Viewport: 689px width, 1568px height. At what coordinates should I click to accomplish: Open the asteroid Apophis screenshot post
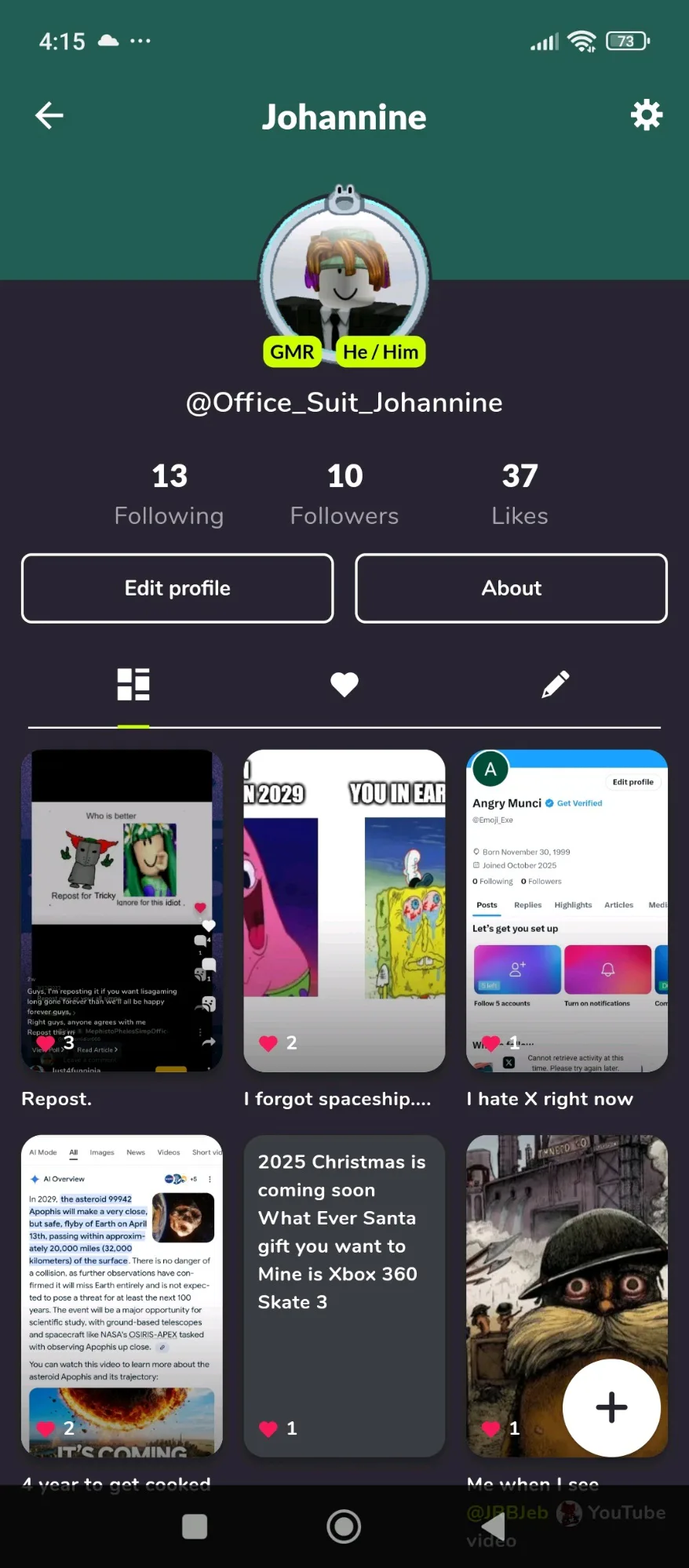(x=122, y=1294)
